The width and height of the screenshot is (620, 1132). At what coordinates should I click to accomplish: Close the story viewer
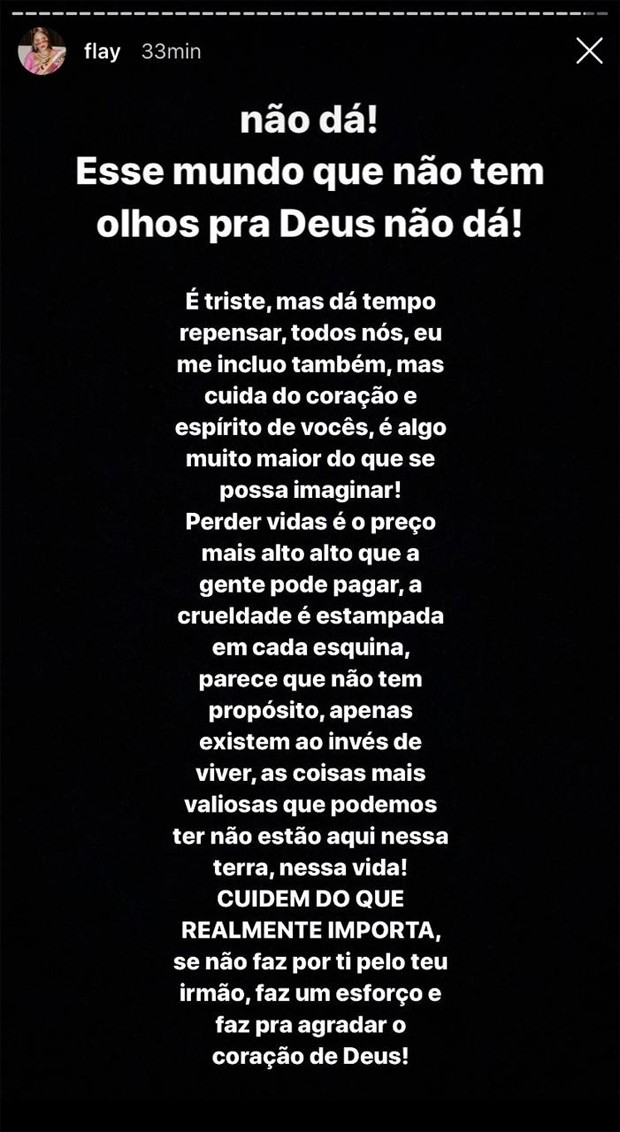click(x=589, y=51)
